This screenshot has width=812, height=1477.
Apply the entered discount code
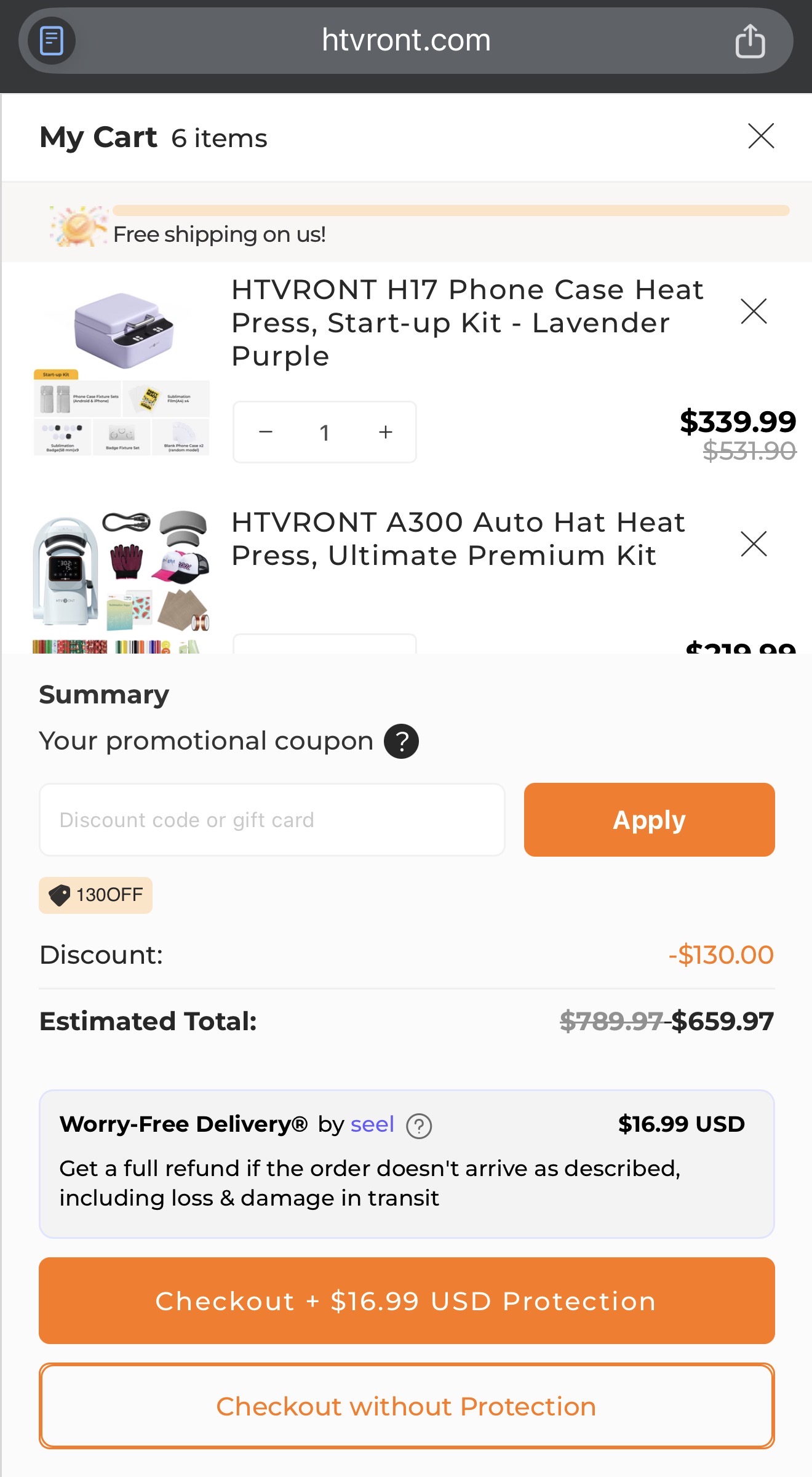[x=649, y=820]
